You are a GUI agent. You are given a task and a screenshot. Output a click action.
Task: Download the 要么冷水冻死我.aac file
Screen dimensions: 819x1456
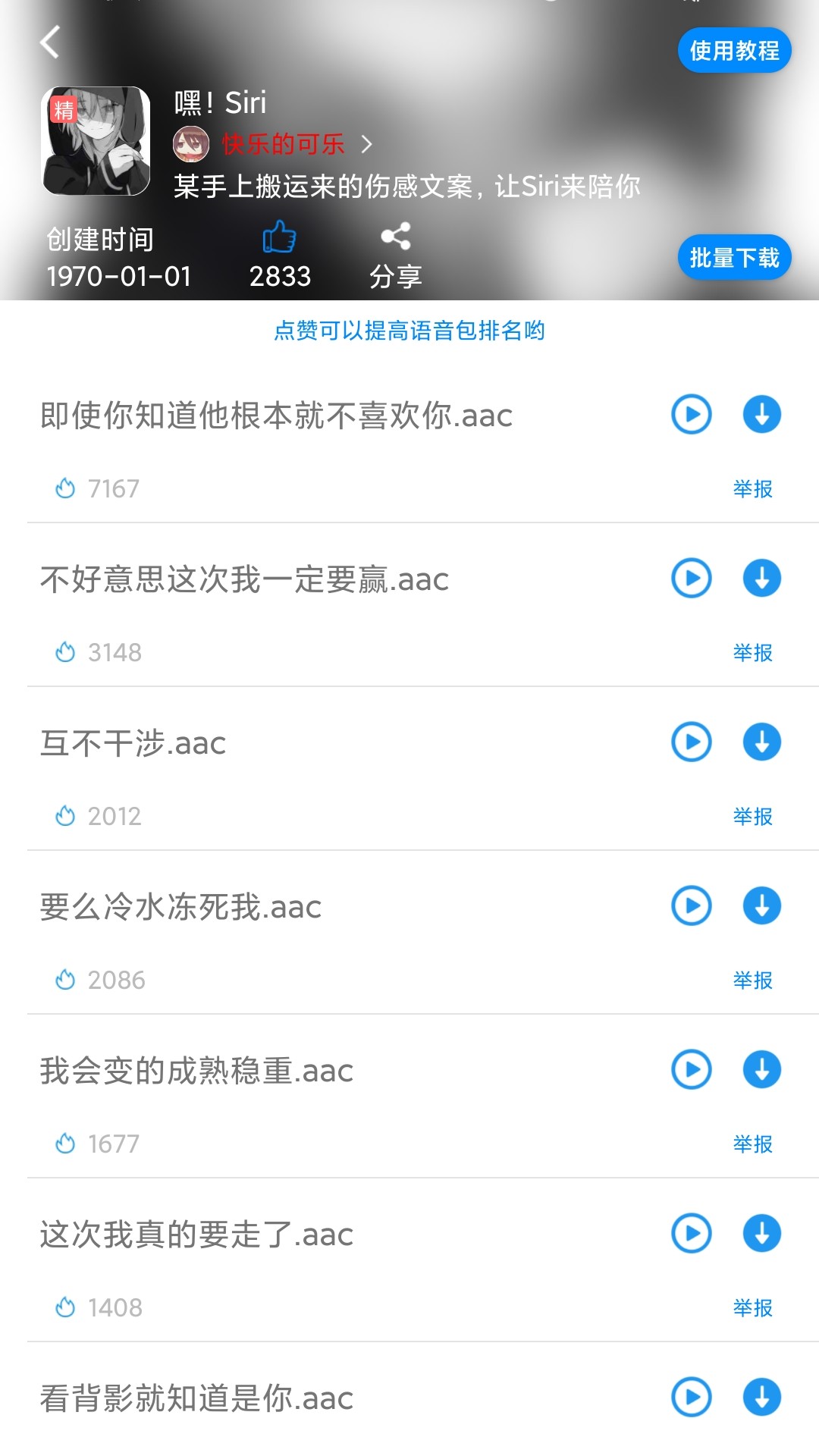click(x=761, y=905)
